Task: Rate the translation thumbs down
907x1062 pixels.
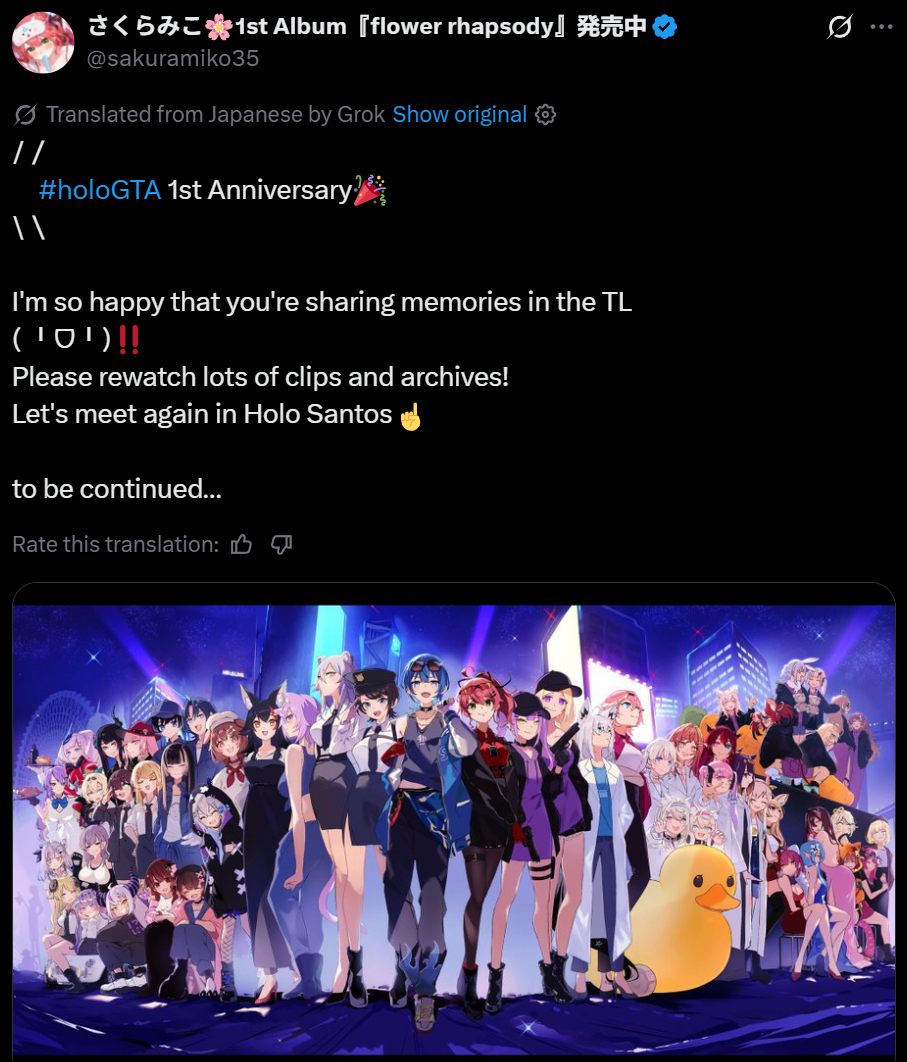Action: coord(281,544)
